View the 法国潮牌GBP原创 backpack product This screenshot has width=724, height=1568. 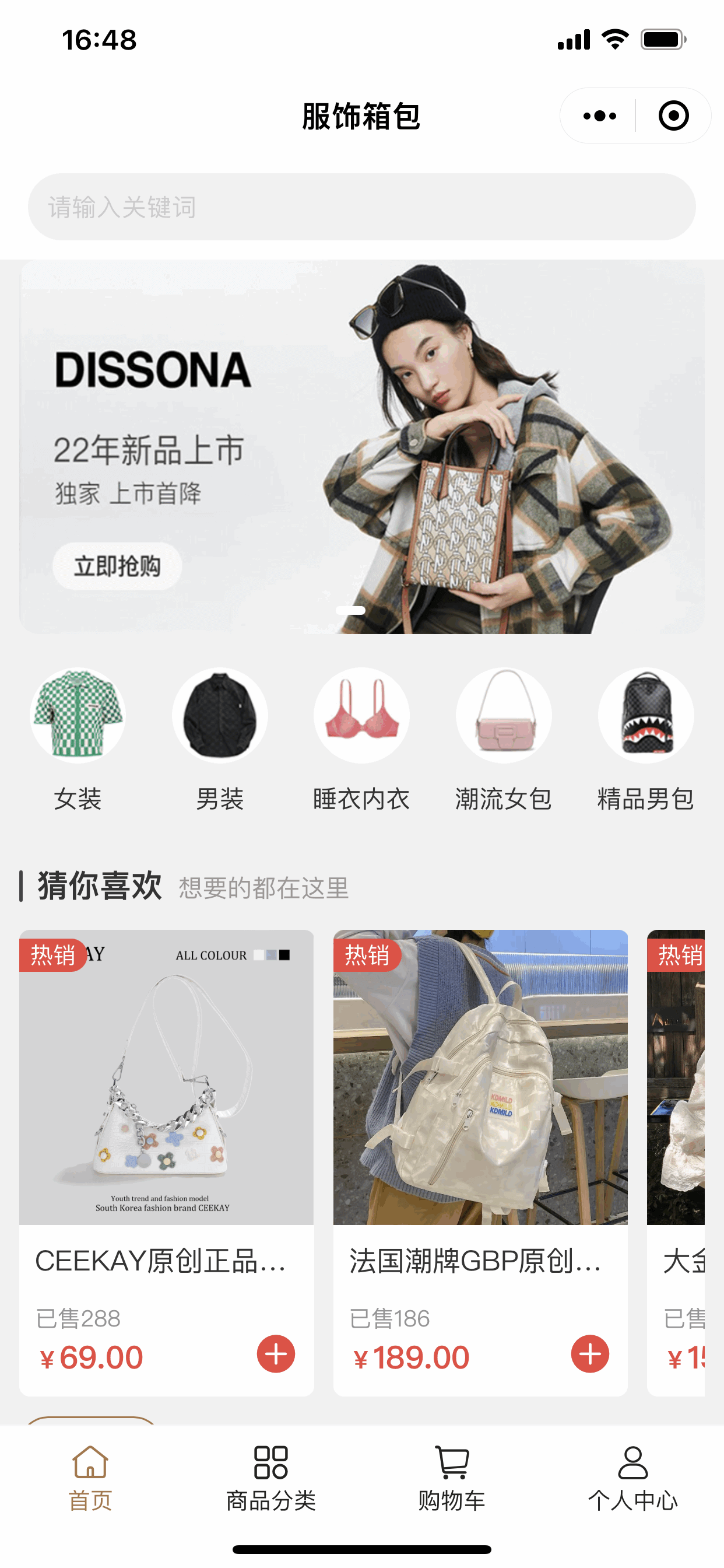(480, 1095)
